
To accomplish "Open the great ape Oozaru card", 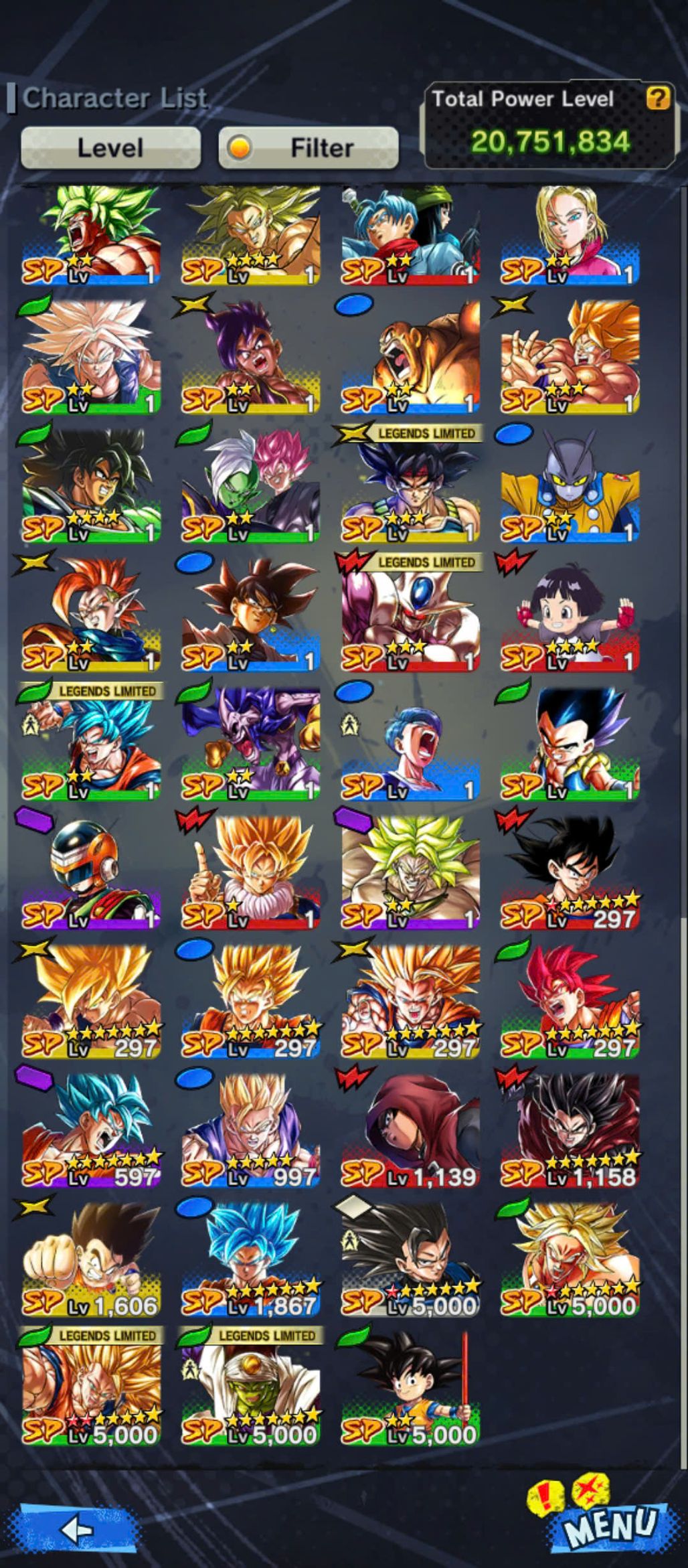I will click(410, 358).
